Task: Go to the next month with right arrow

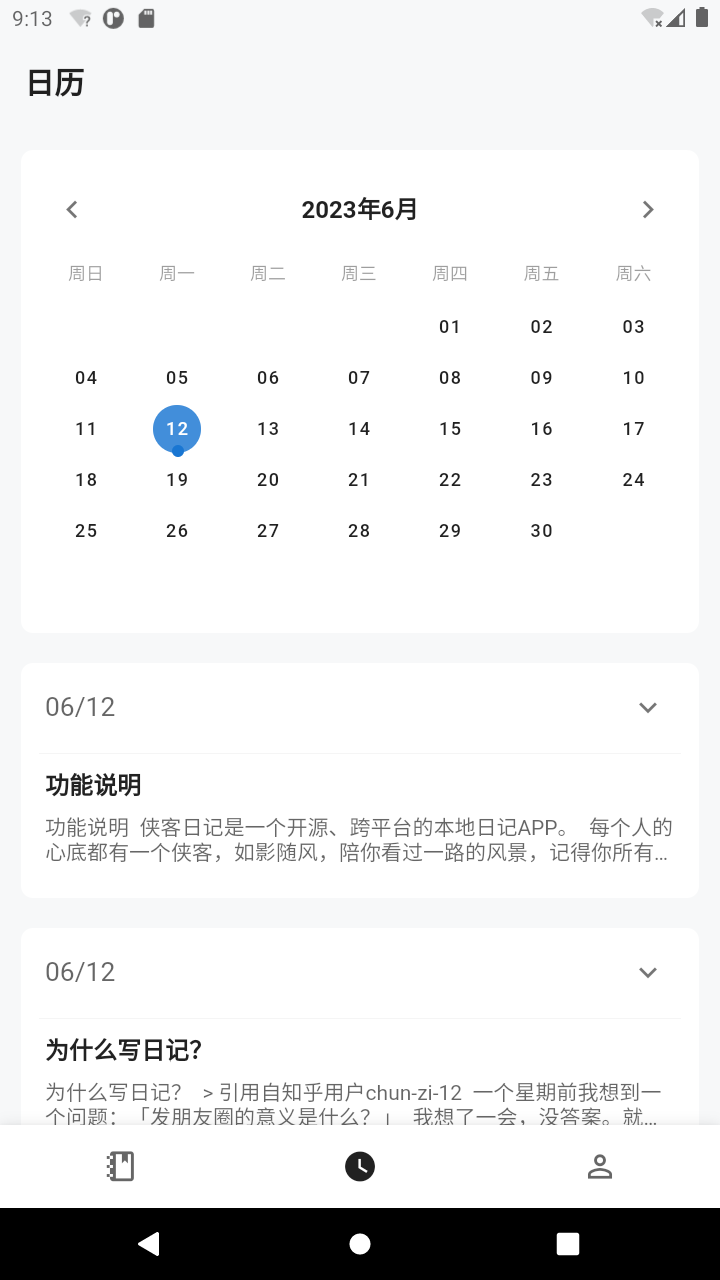Action: click(648, 209)
